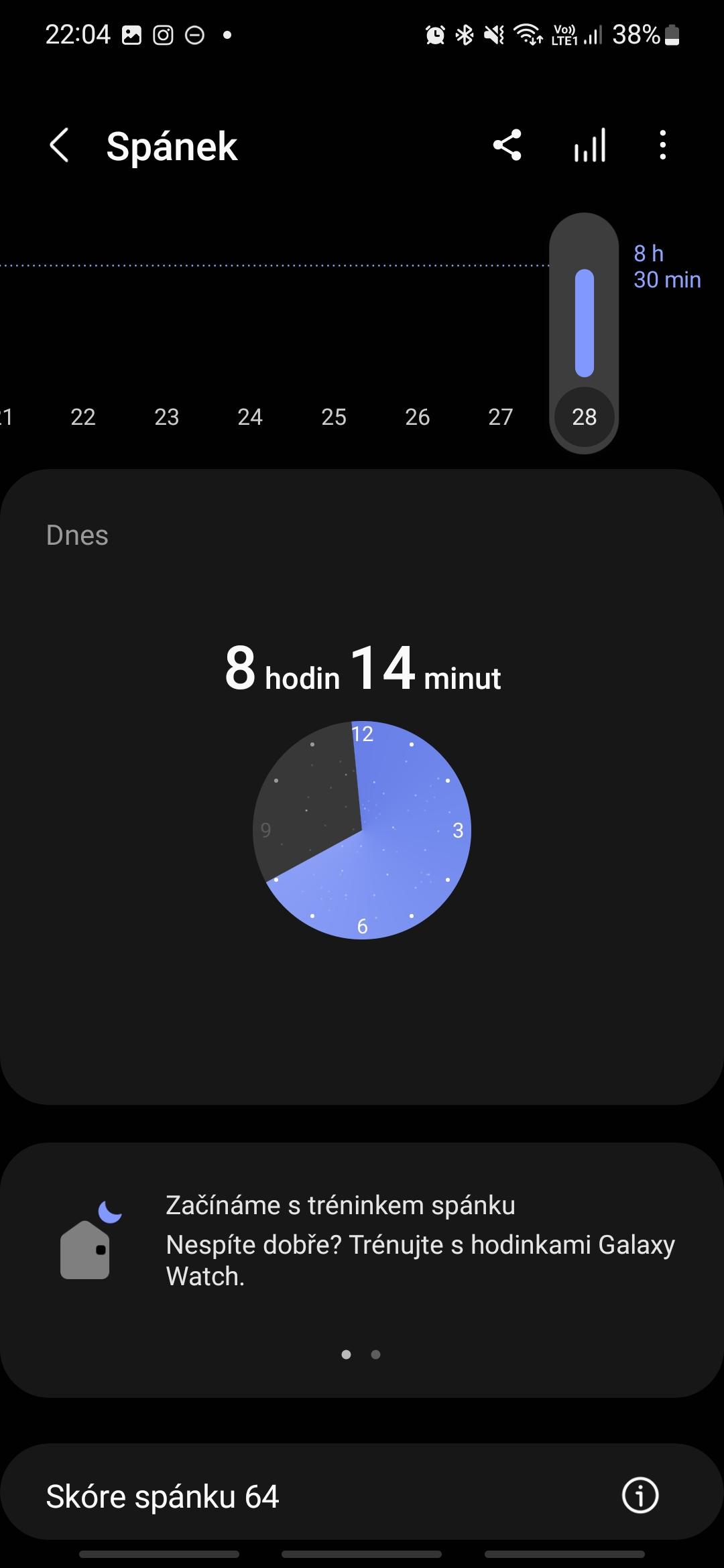Open the sleep trends chart icon
Screen dimensions: 724x1568
click(590, 145)
